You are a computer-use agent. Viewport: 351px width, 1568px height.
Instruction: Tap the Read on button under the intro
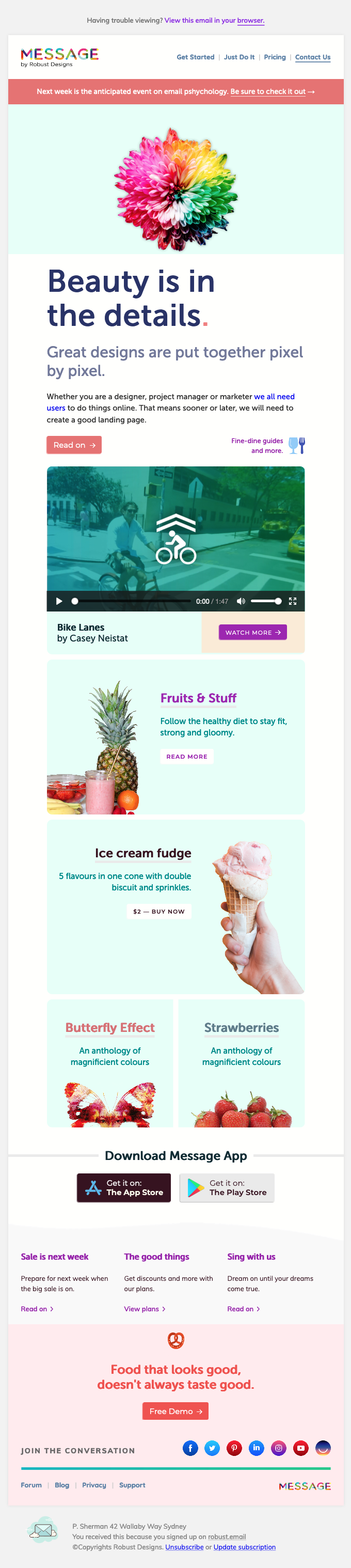[x=74, y=445]
